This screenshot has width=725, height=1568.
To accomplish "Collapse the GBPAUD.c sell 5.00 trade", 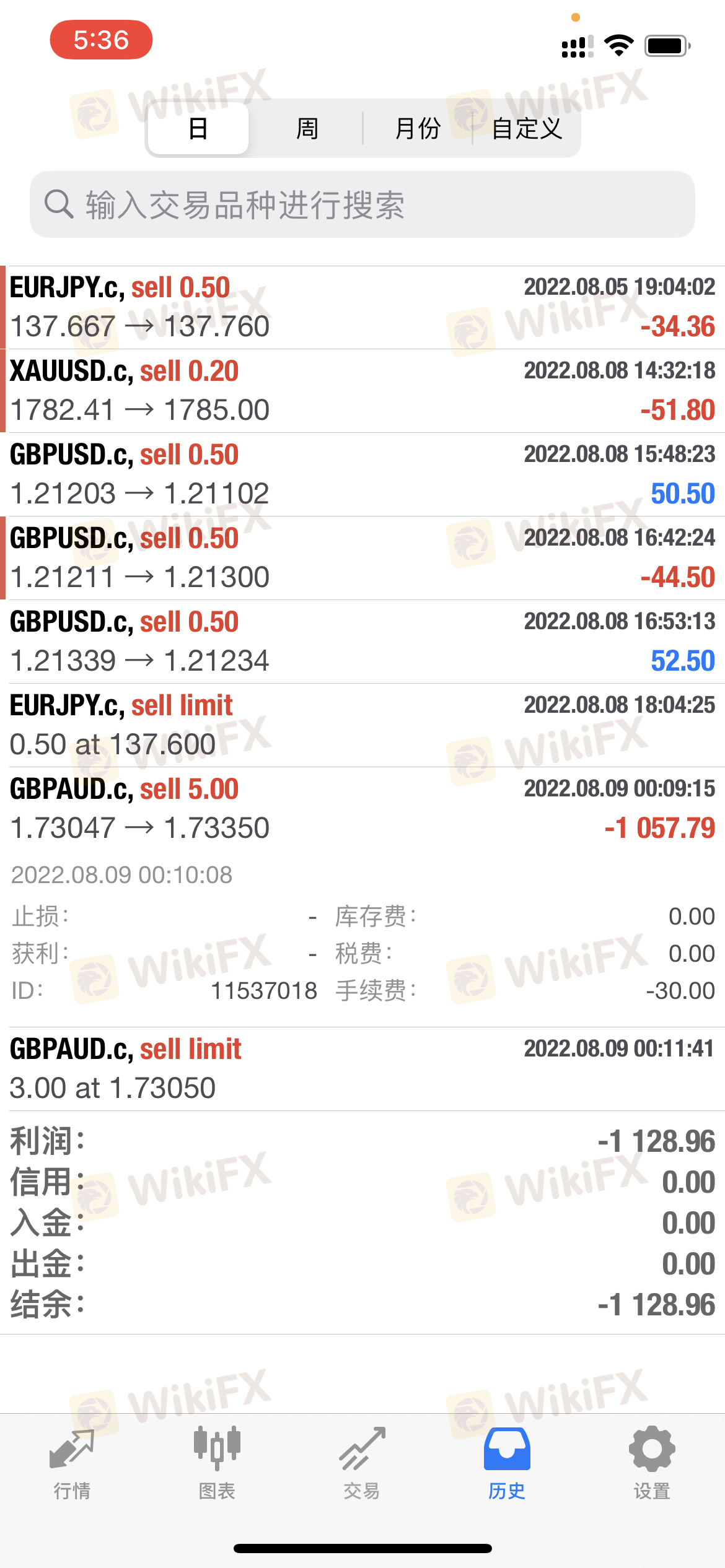I will coord(362,809).
